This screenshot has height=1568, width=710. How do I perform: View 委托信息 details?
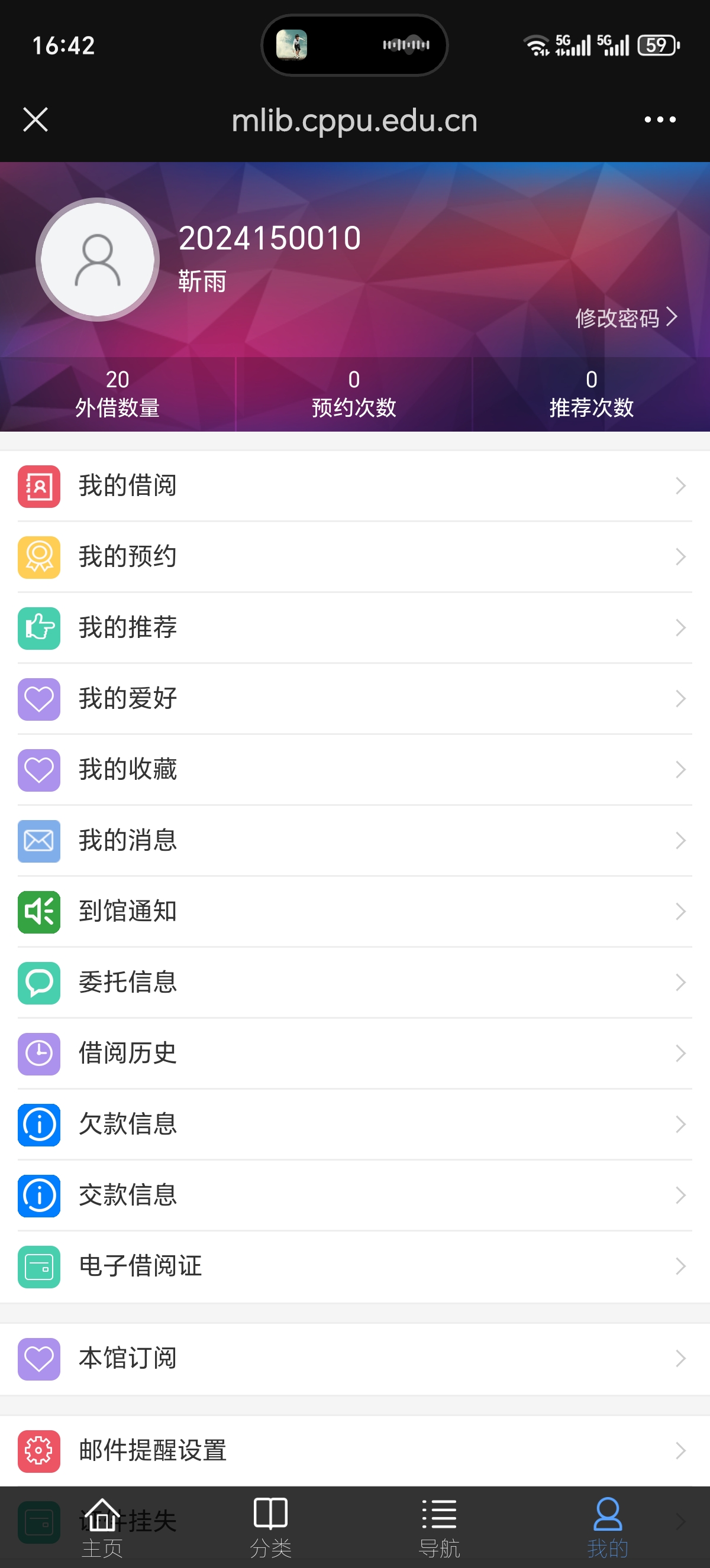pos(354,983)
